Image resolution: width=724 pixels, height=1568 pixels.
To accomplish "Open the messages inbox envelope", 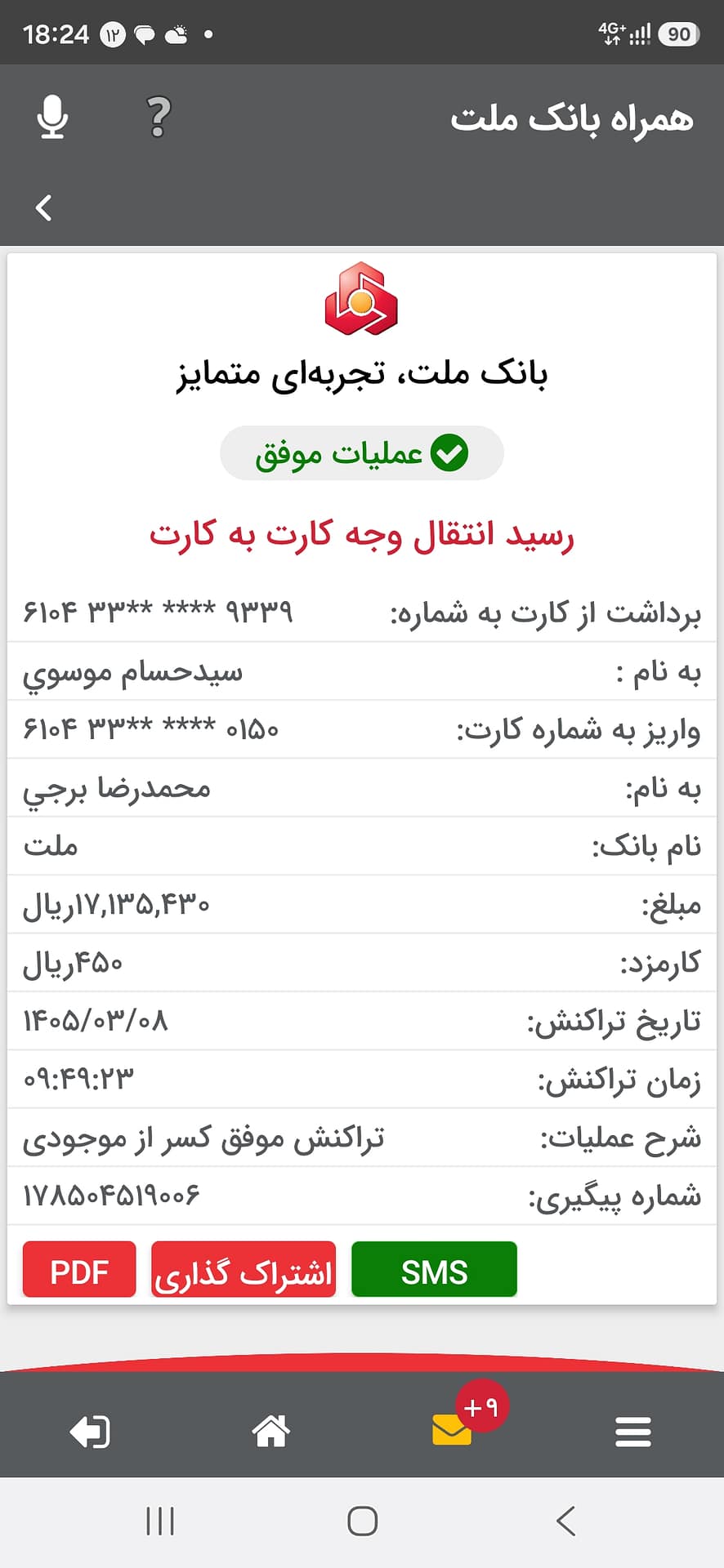I will tap(452, 1430).
